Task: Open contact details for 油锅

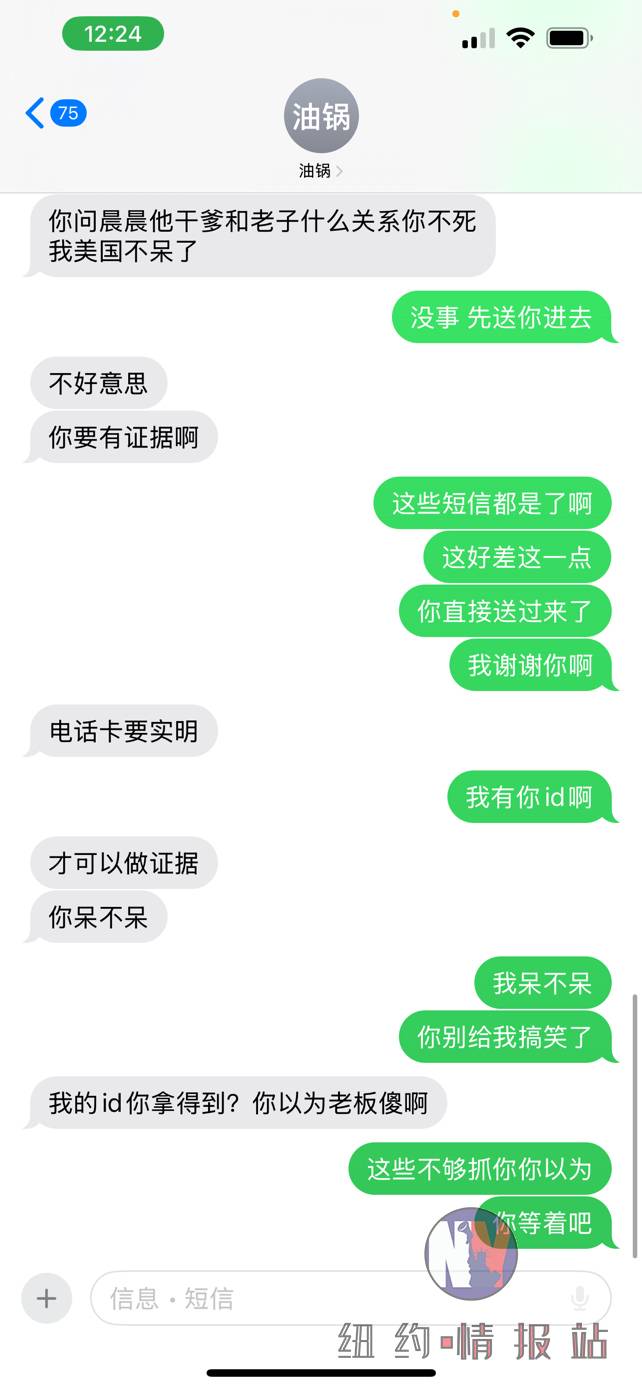Action: pyautogui.click(x=321, y=130)
